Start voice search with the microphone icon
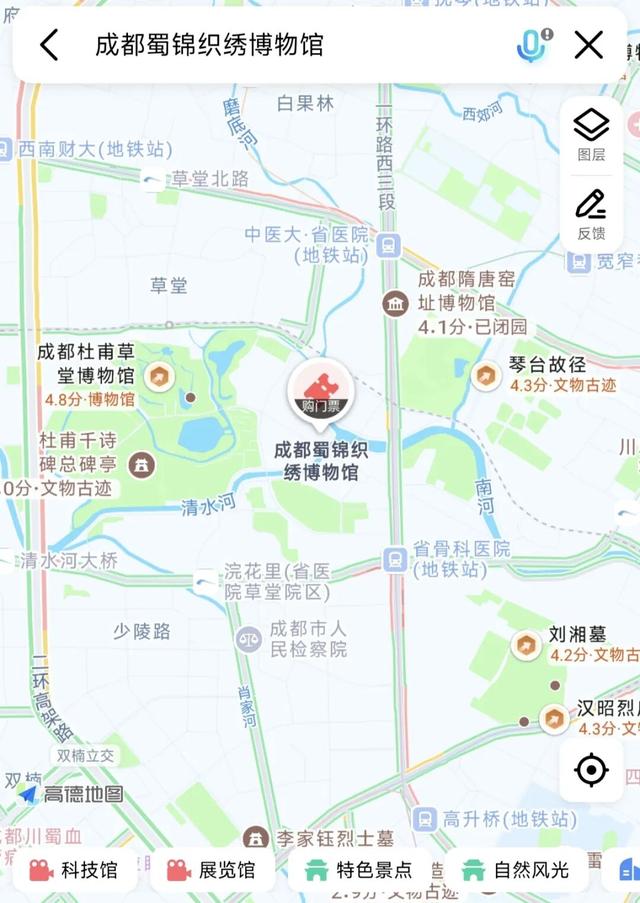Screen dimensions: 640x903 [533, 45]
